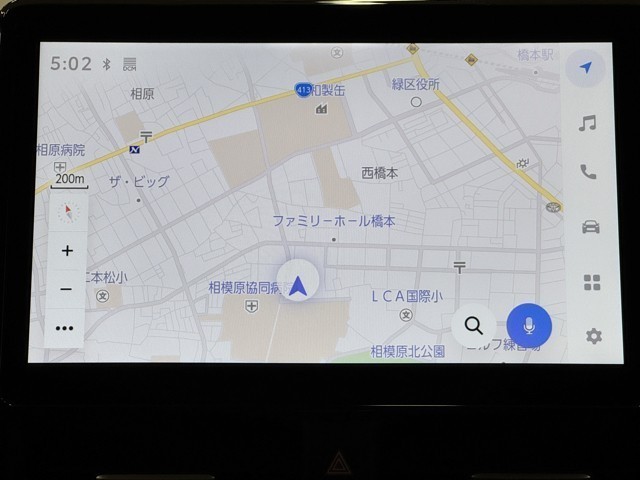Tap the compass orientation button
Image resolution: width=640 pixels, height=480 pixels.
pyautogui.click(x=68, y=211)
